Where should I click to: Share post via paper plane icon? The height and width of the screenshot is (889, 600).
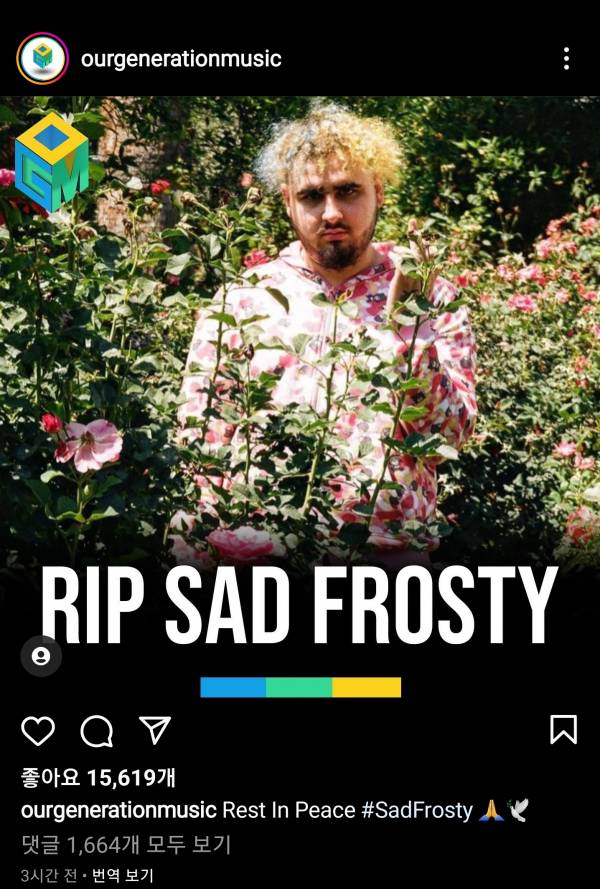tap(154, 731)
